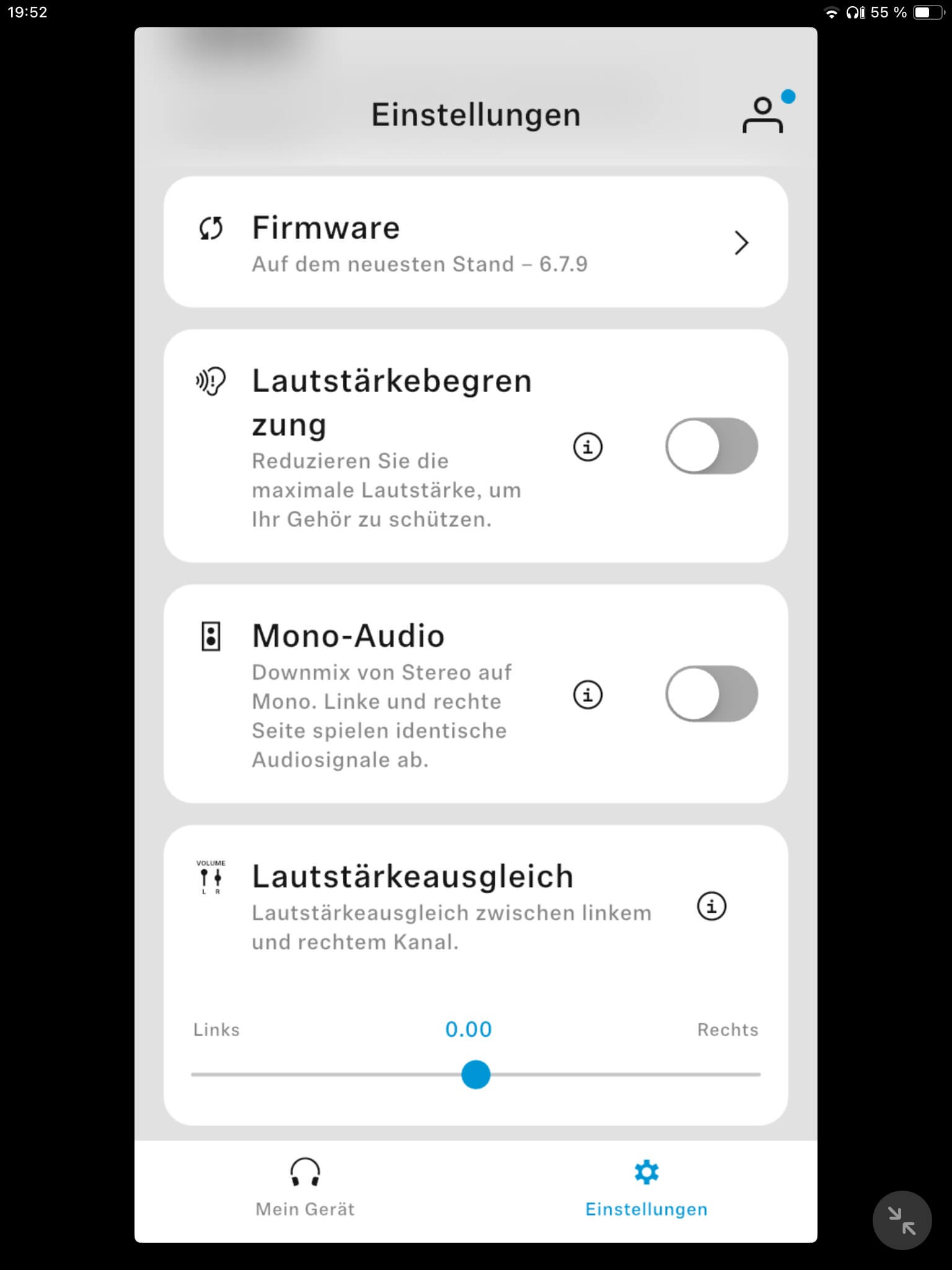Select the Einstellungen tab
The image size is (952, 1270).
click(x=646, y=1188)
